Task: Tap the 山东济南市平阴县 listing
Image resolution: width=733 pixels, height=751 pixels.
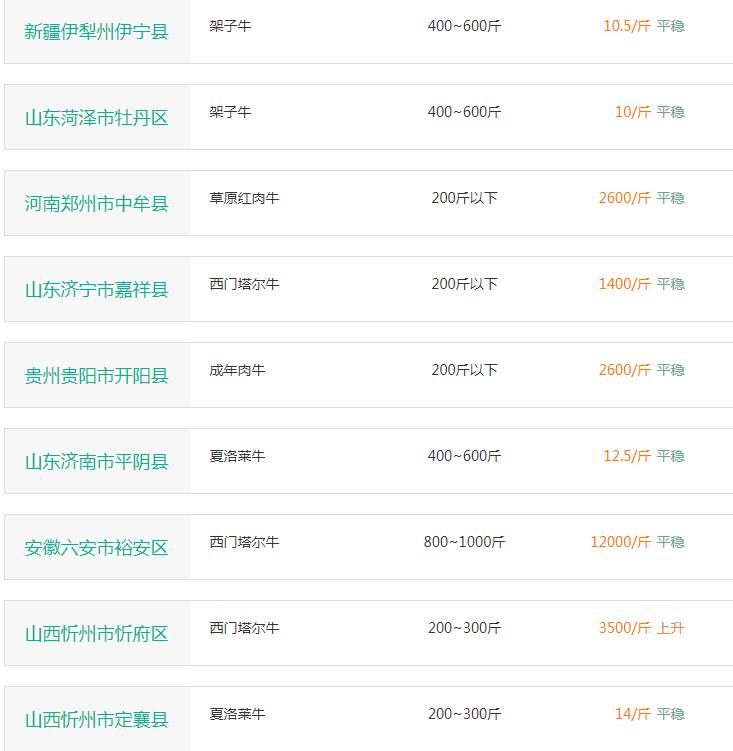Action: tap(97, 462)
